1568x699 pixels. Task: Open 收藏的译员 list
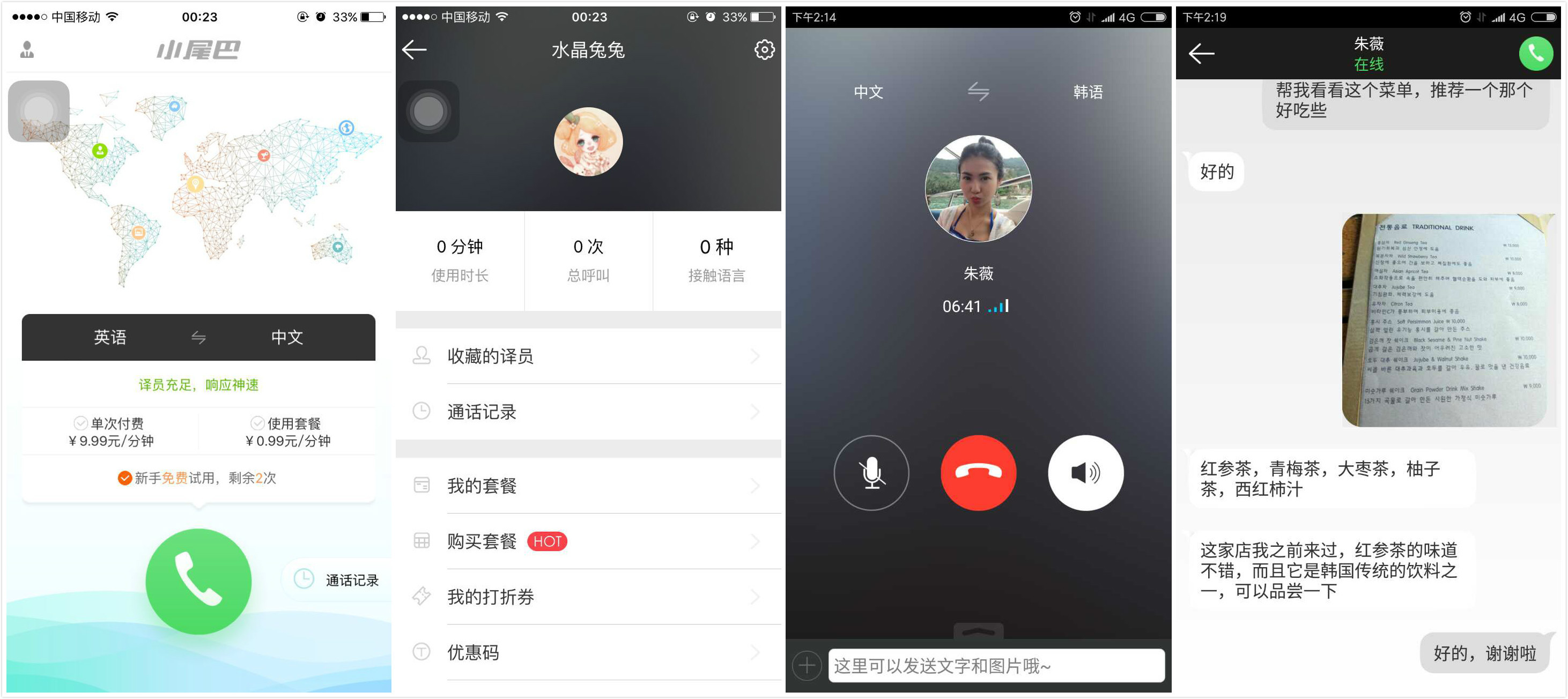[588, 356]
